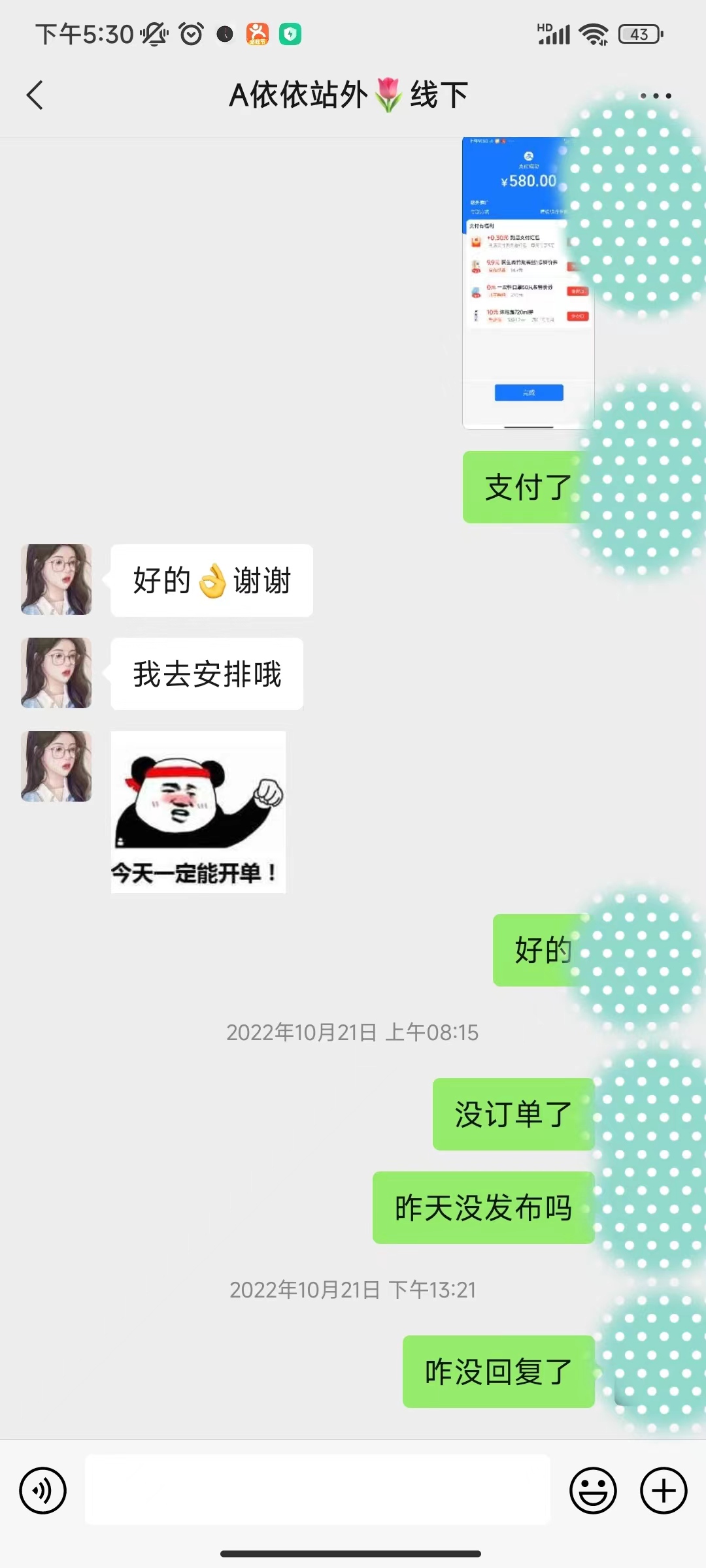Open the three-dot chat options menu

pyautogui.click(x=655, y=96)
